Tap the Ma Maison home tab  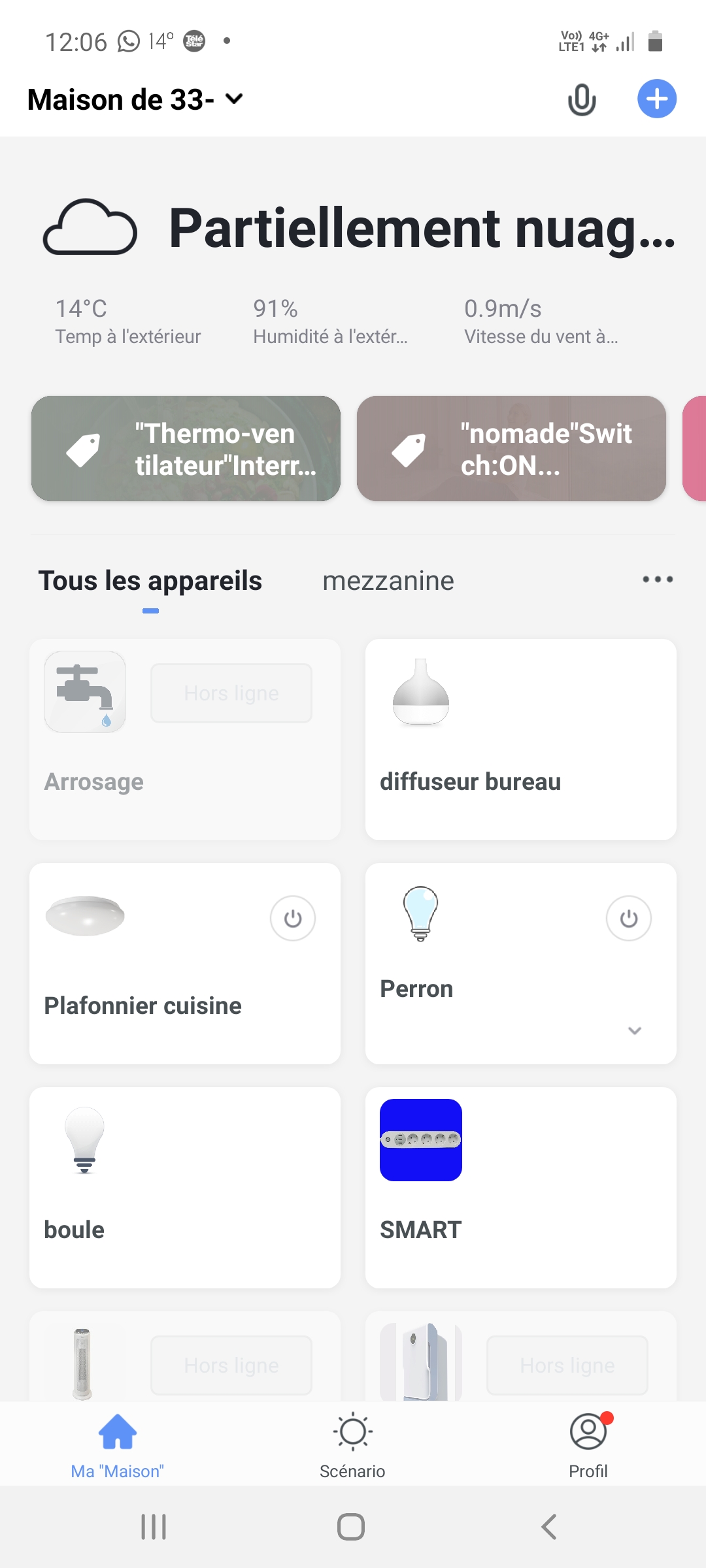[x=117, y=1445]
